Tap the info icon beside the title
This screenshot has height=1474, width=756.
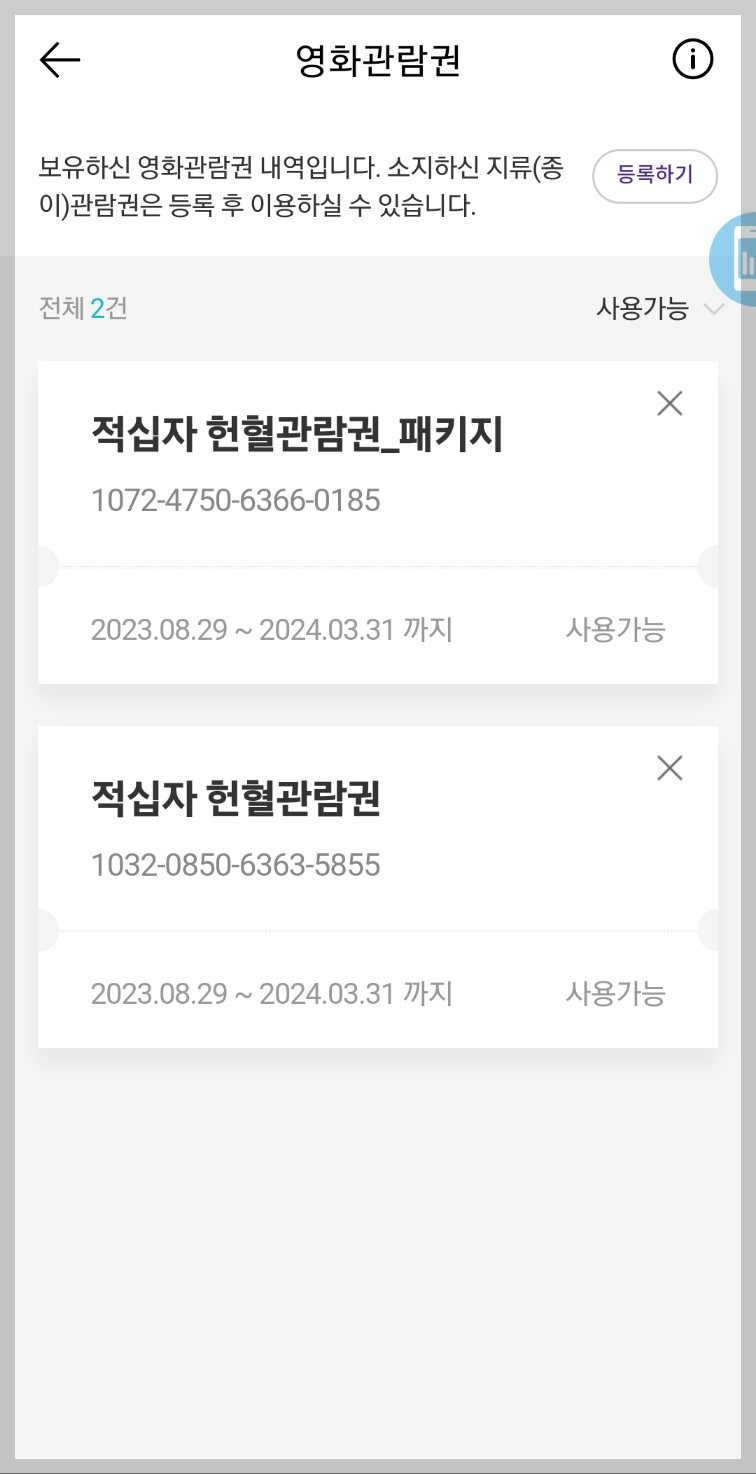(x=693, y=59)
